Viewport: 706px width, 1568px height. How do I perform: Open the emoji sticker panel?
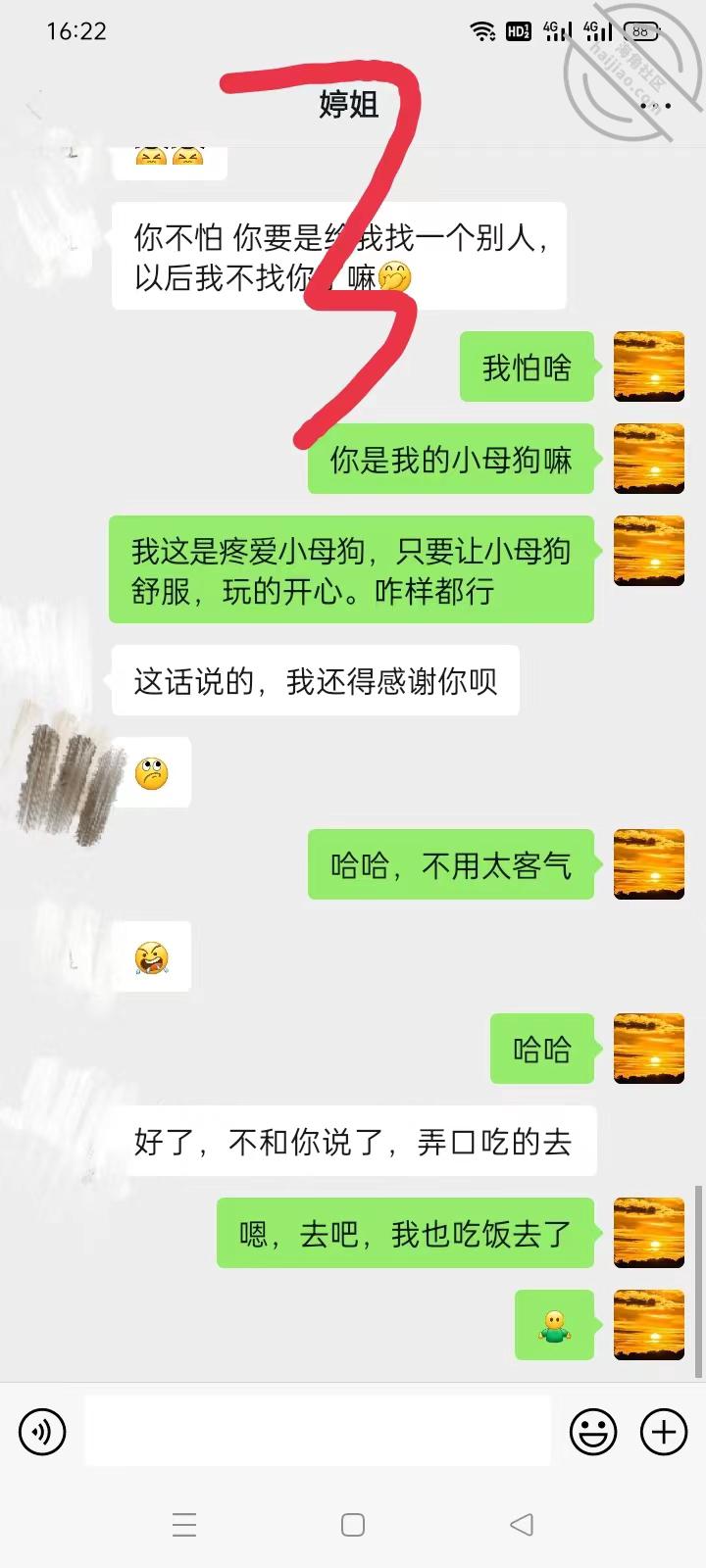[x=593, y=1432]
